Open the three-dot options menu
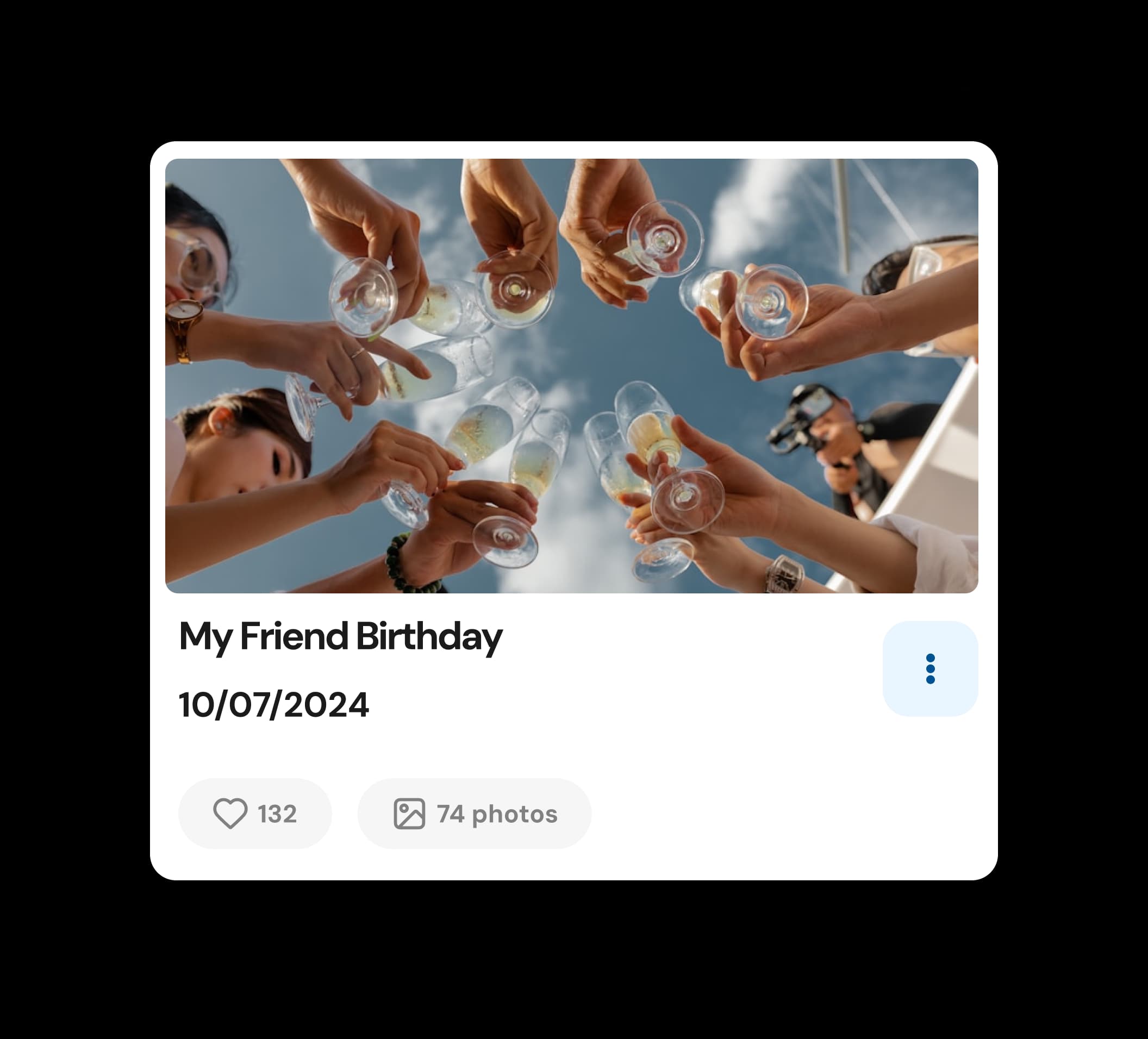 (x=930, y=668)
